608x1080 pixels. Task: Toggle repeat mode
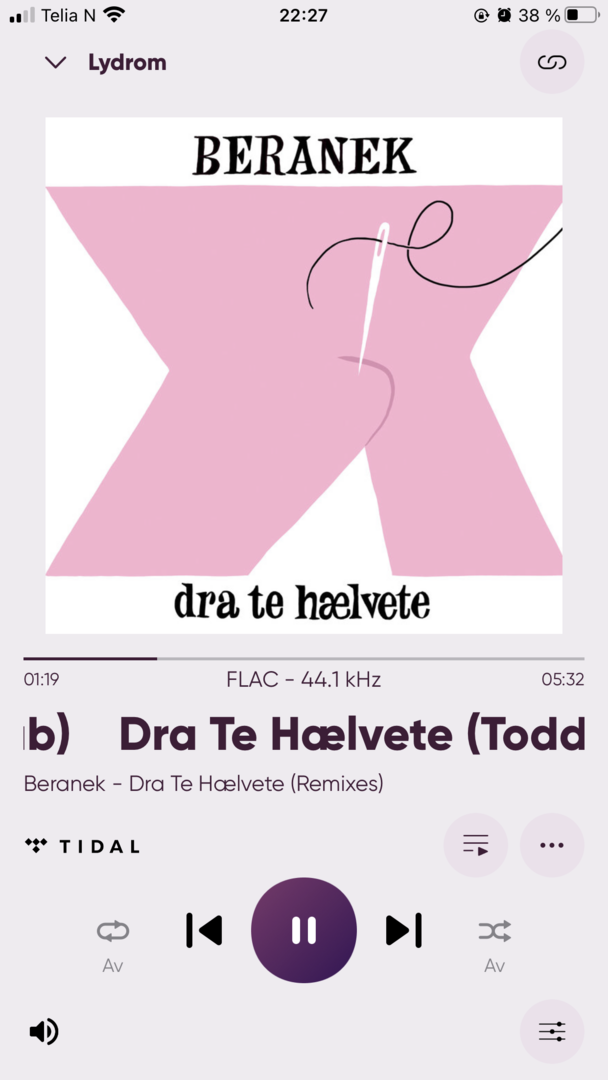(113, 932)
